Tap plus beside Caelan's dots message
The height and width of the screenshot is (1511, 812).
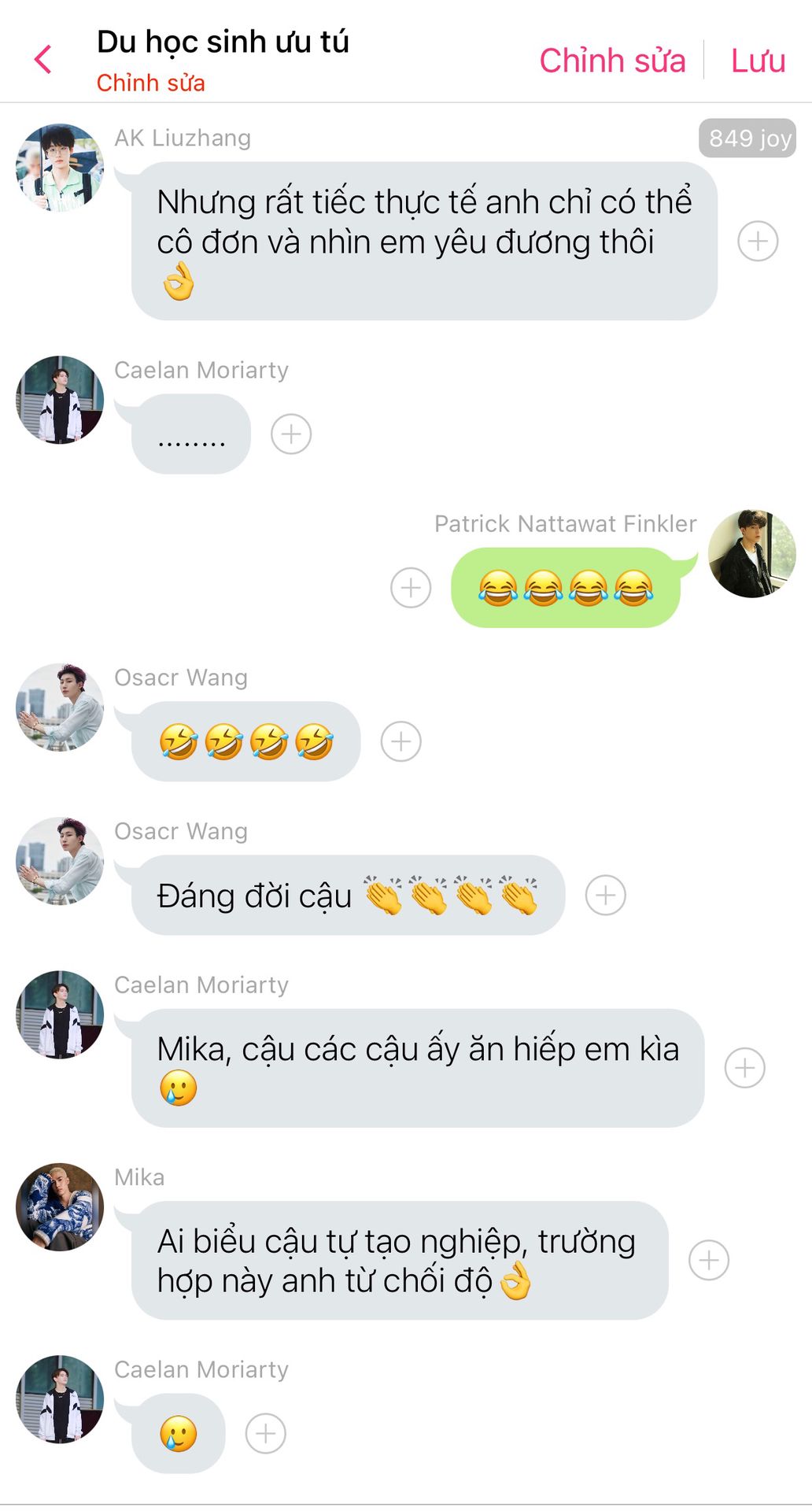pyautogui.click(x=291, y=434)
